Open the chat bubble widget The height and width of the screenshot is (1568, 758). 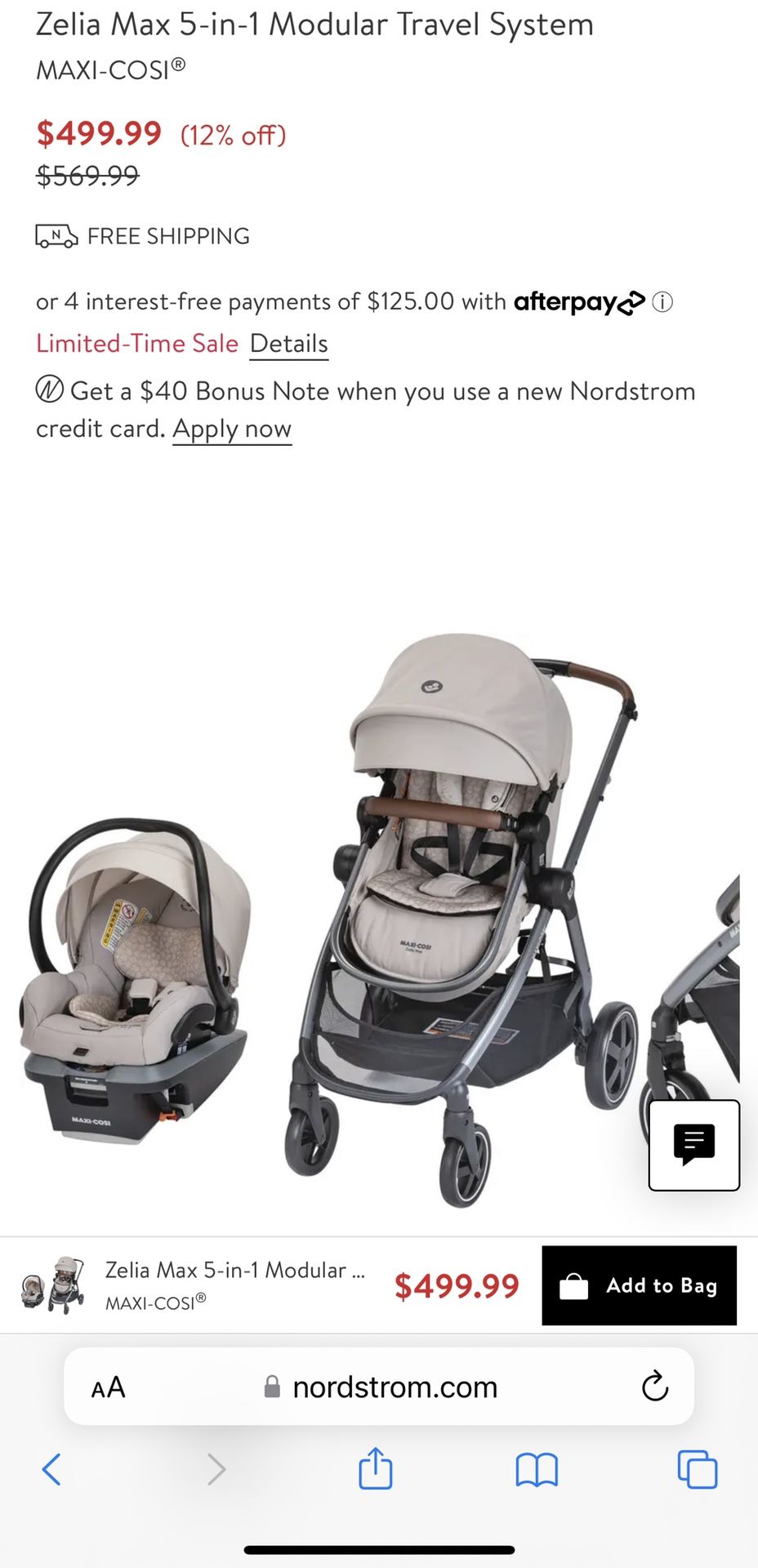coord(693,1143)
